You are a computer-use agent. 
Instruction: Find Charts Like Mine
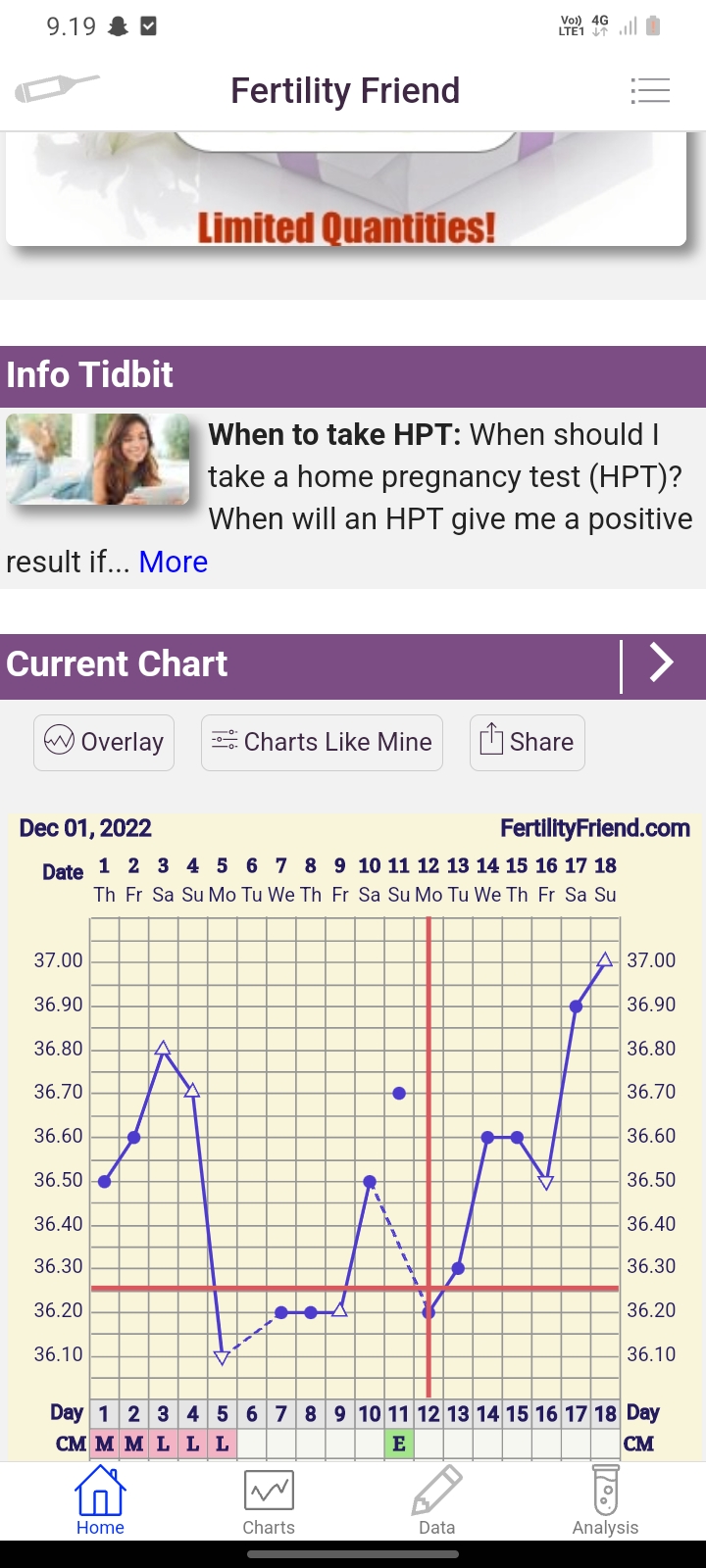click(322, 742)
